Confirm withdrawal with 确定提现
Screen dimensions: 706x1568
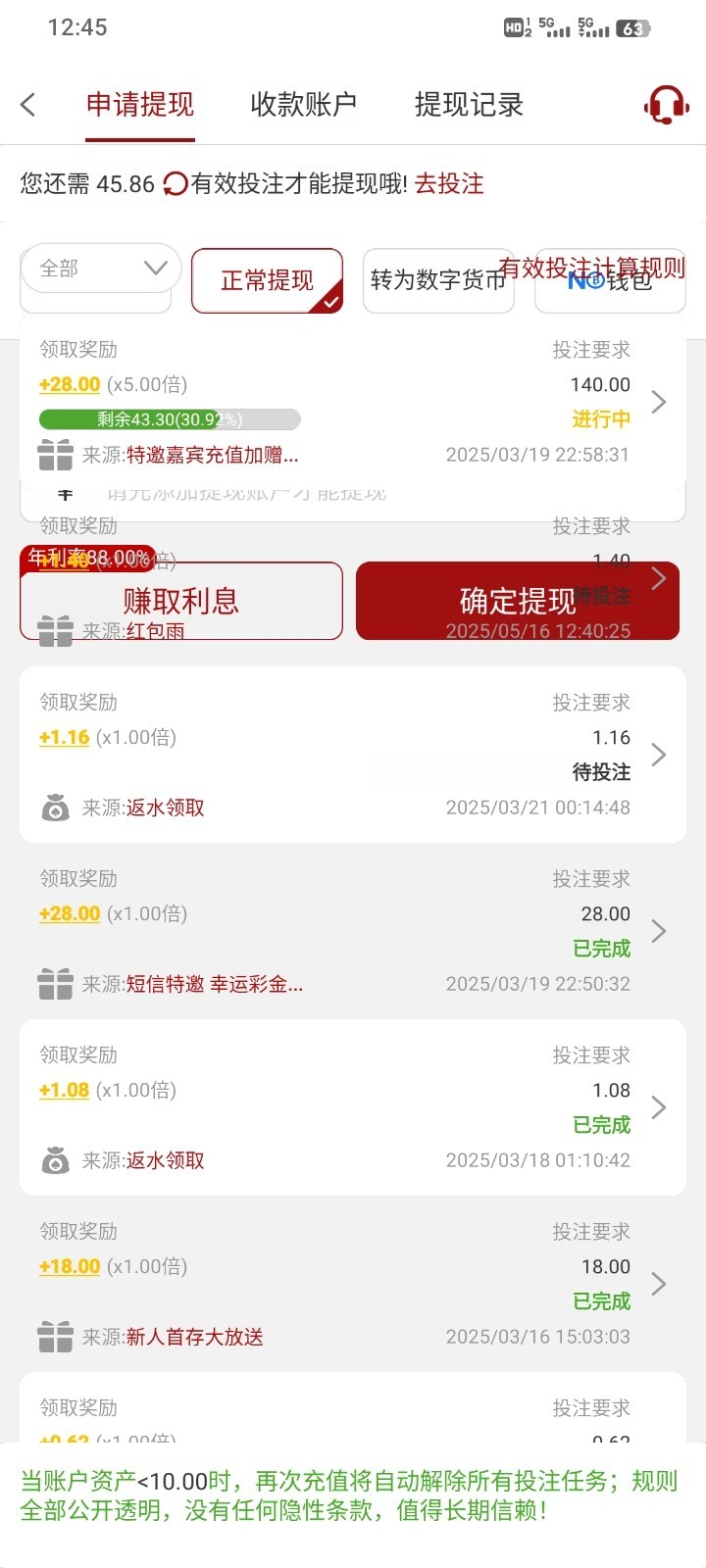[517, 601]
